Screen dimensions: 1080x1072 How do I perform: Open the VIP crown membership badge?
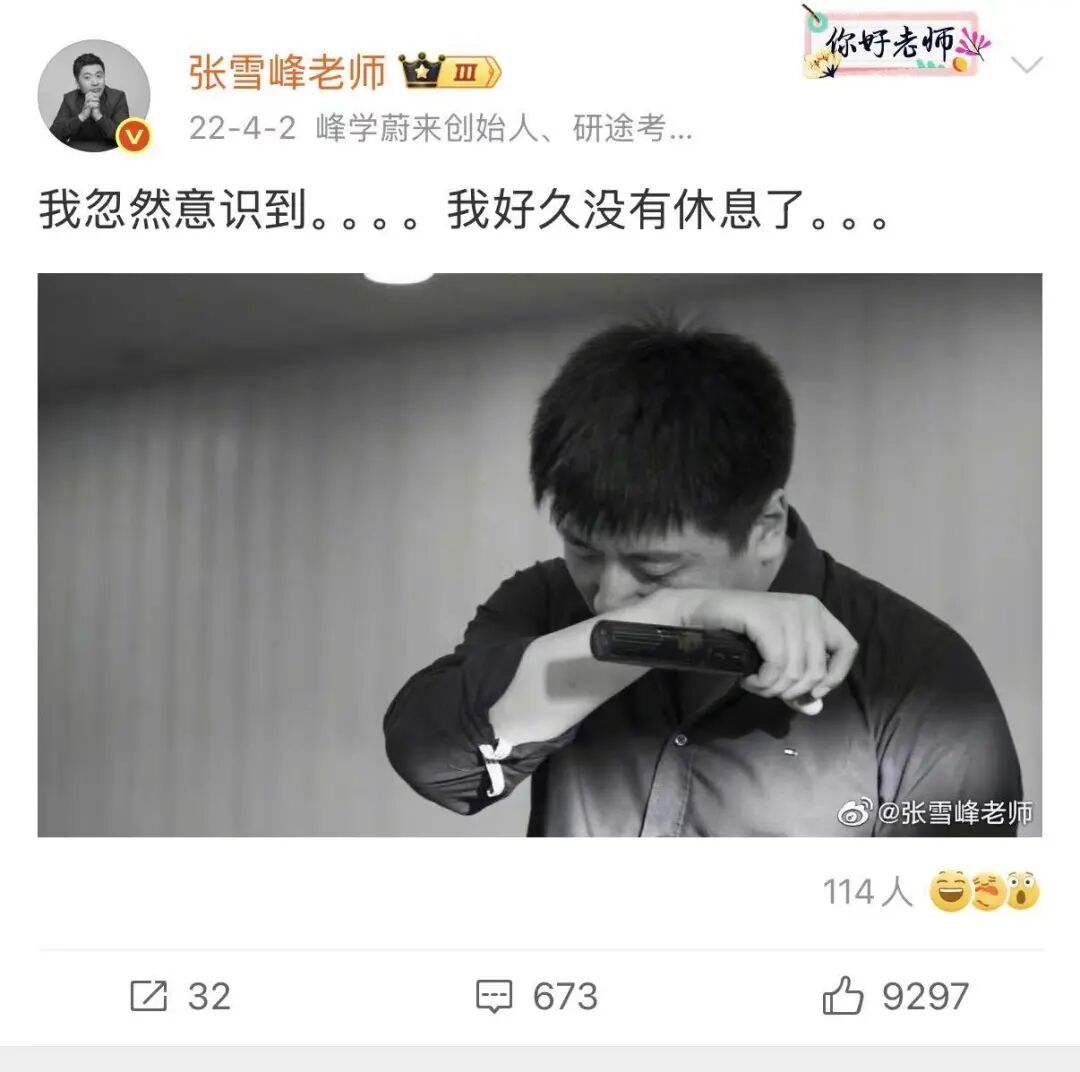(x=449, y=72)
